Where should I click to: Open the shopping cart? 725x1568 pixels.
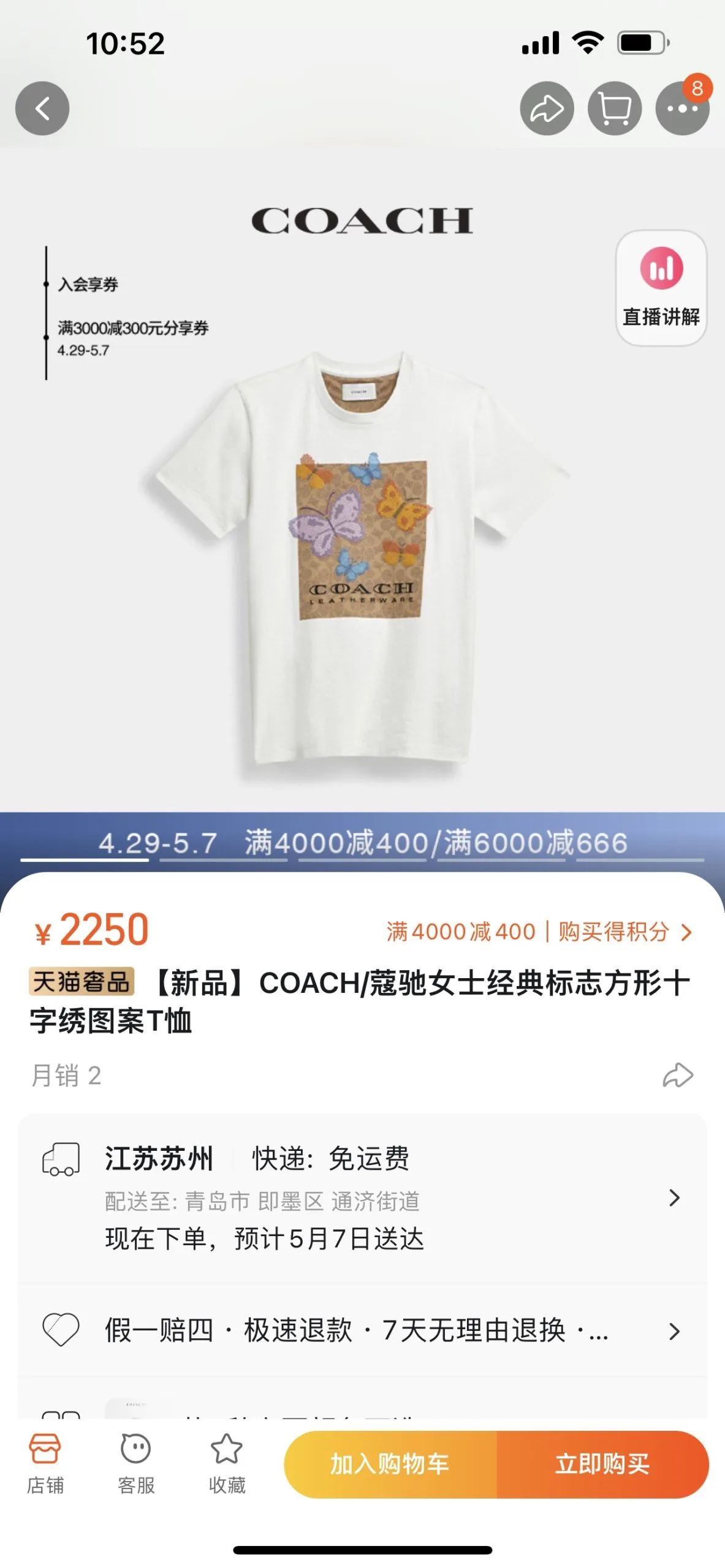click(x=614, y=108)
